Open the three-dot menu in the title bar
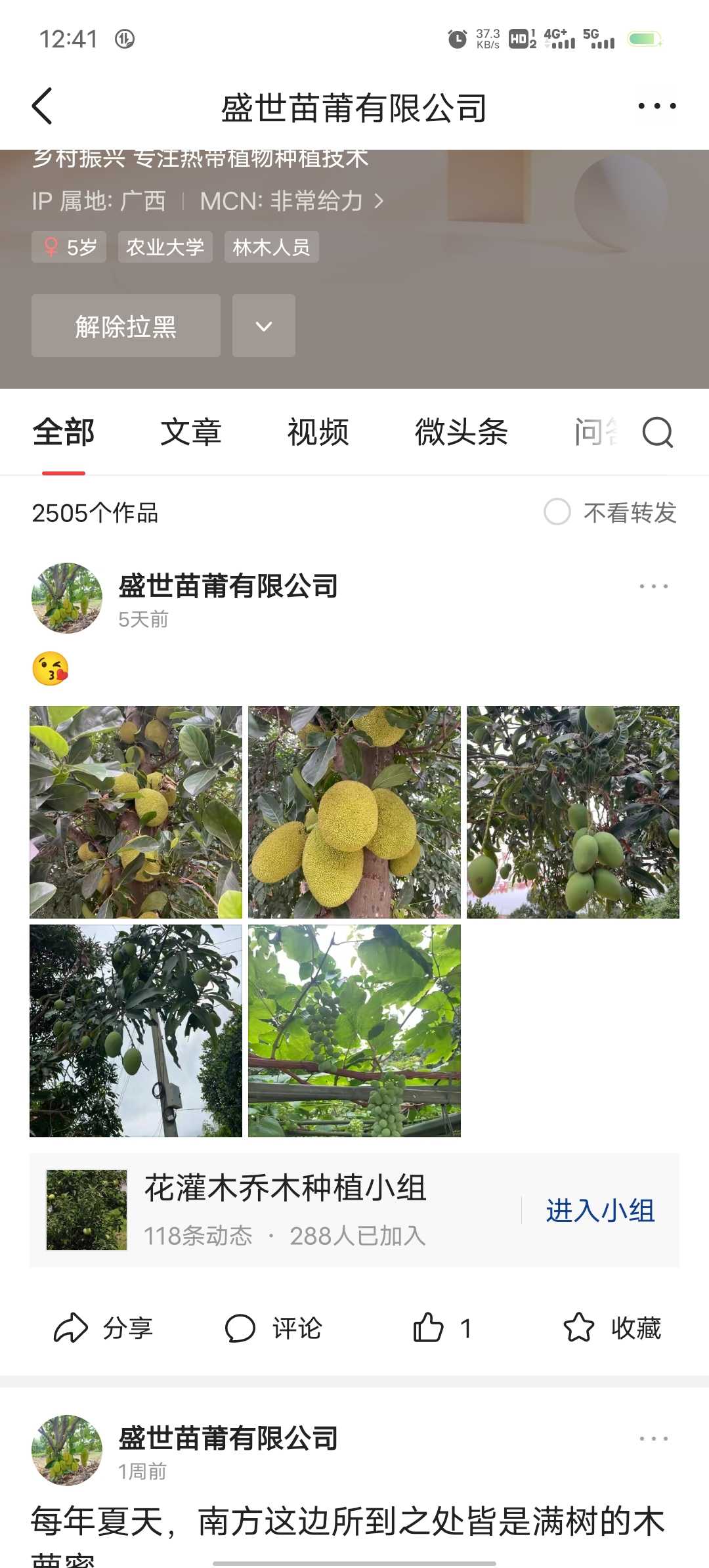Screen dimensions: 709x1568 (656, 106)
